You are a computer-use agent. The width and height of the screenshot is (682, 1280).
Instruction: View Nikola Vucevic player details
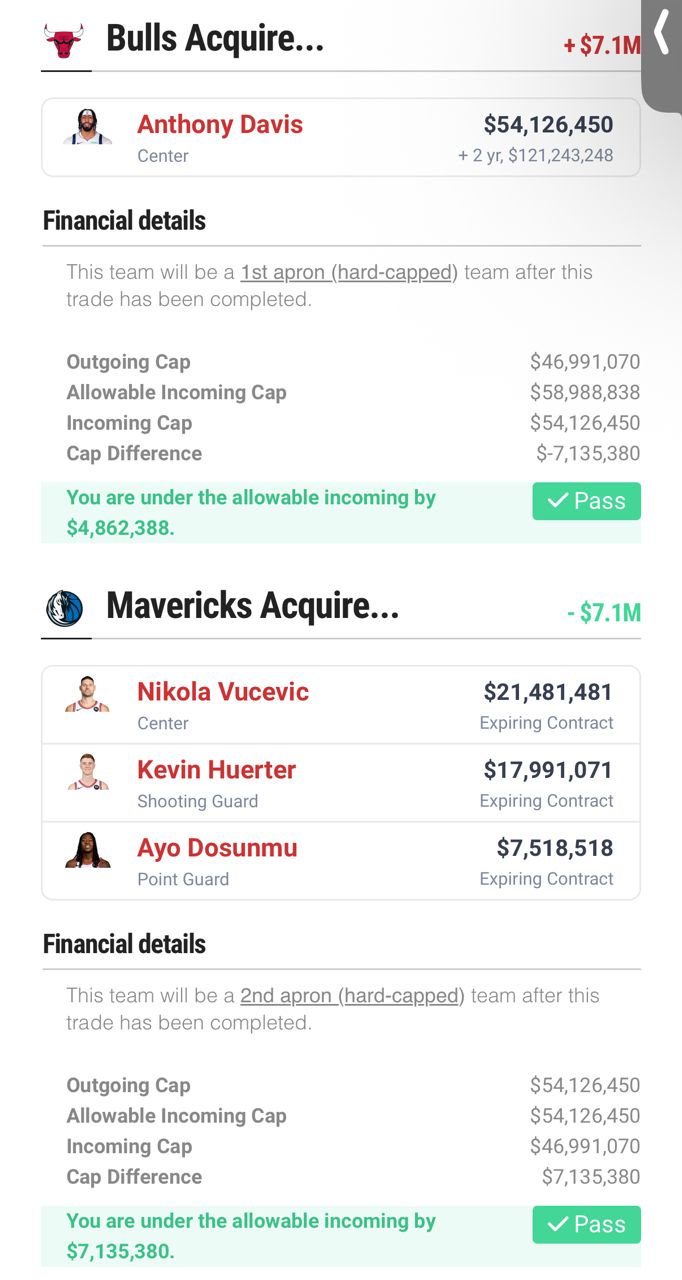(x=223, y=692)
